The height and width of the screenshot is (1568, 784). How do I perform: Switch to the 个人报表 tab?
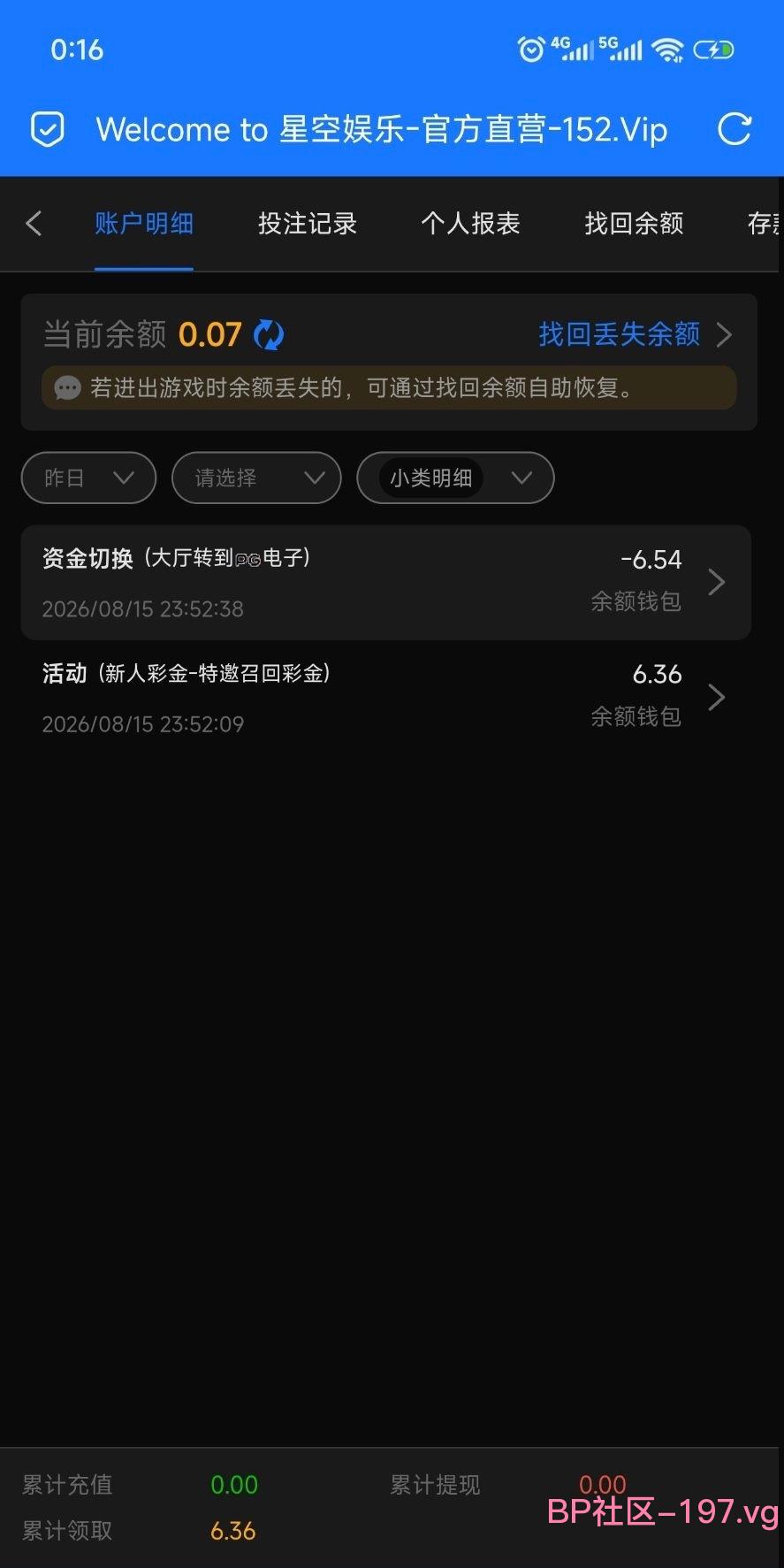tap(470, 224)
